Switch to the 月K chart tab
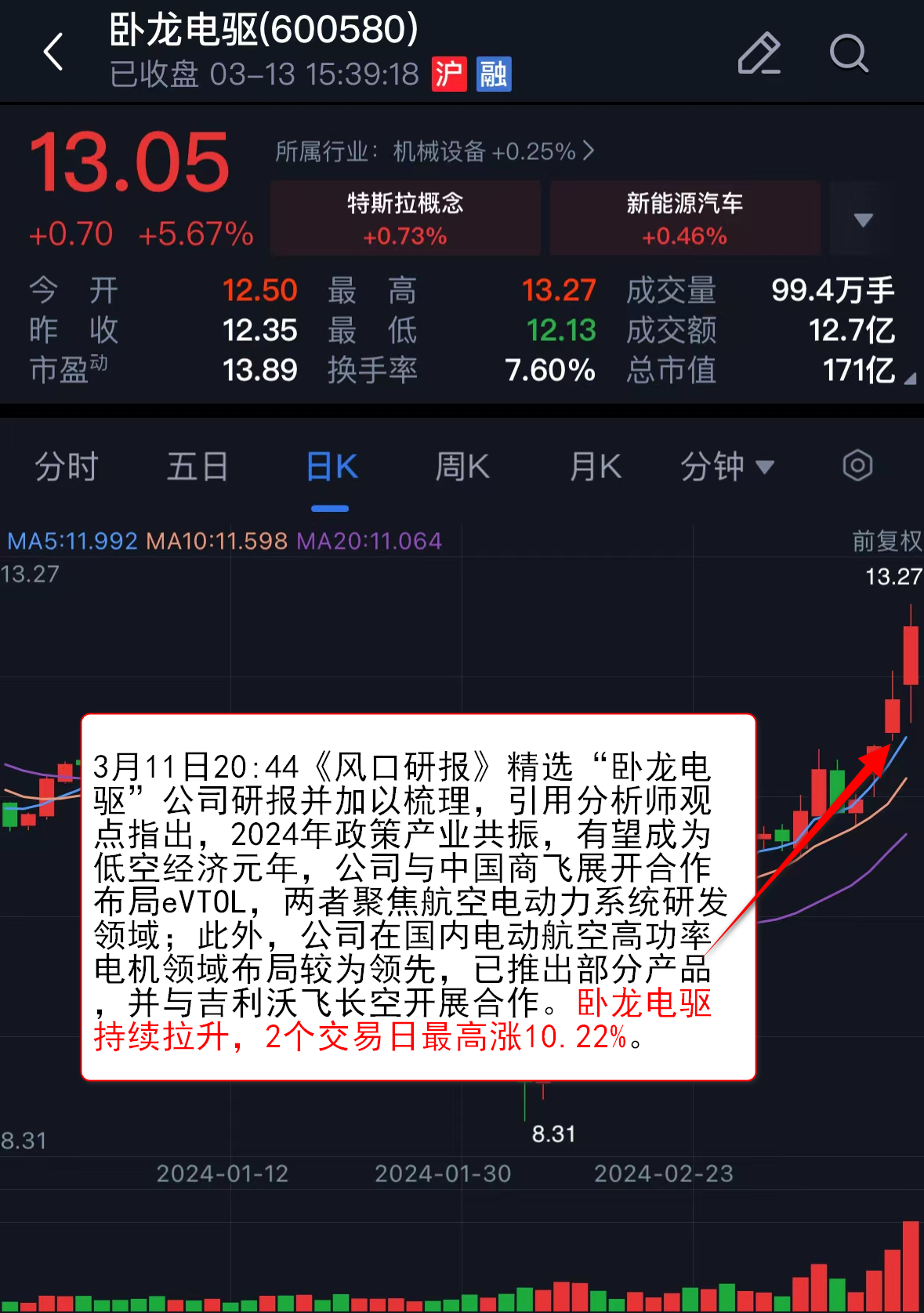 [595, 467]
